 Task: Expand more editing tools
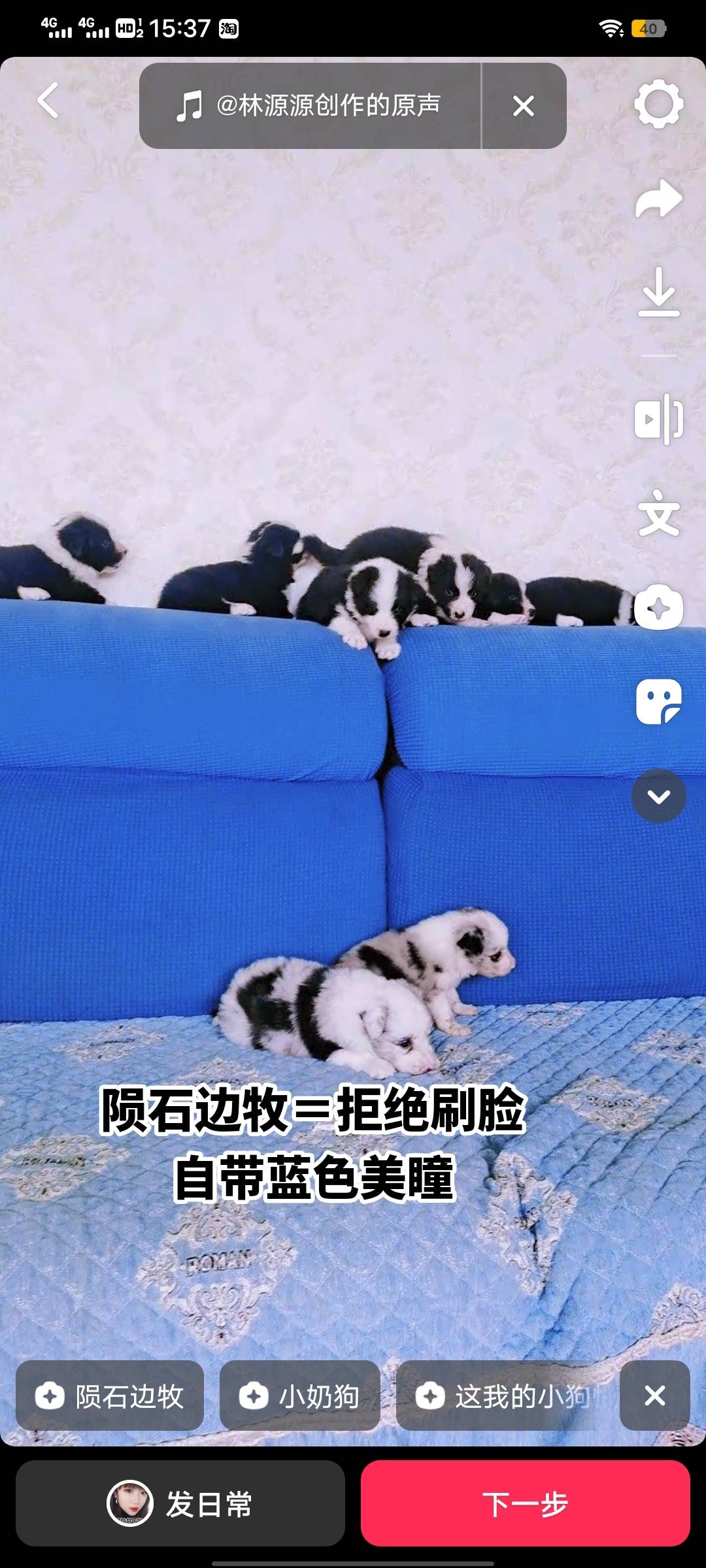(x=658, y=796)
